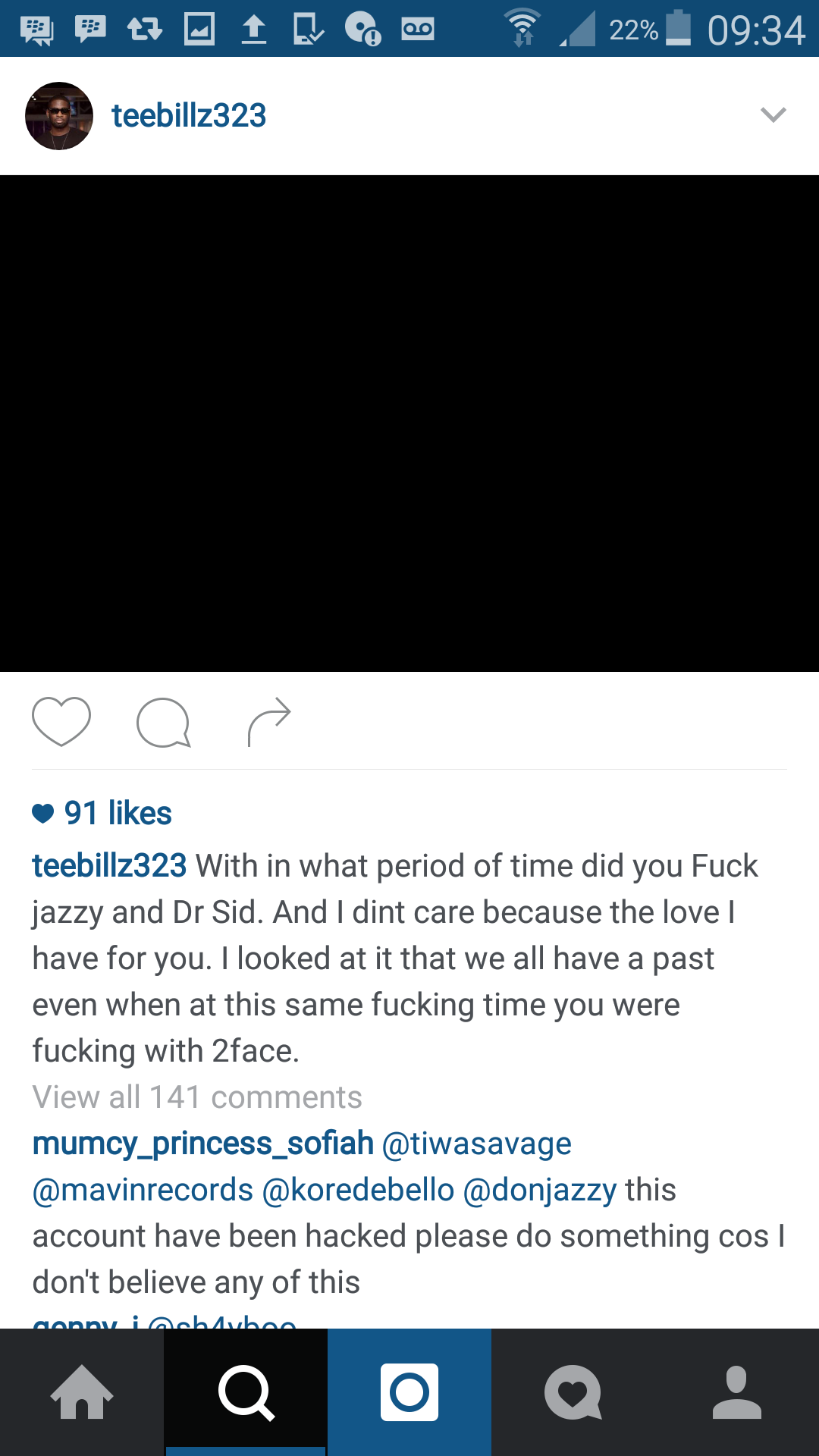
Task: Open the @mavinrecords mention
Action: tap(143, 1190)
